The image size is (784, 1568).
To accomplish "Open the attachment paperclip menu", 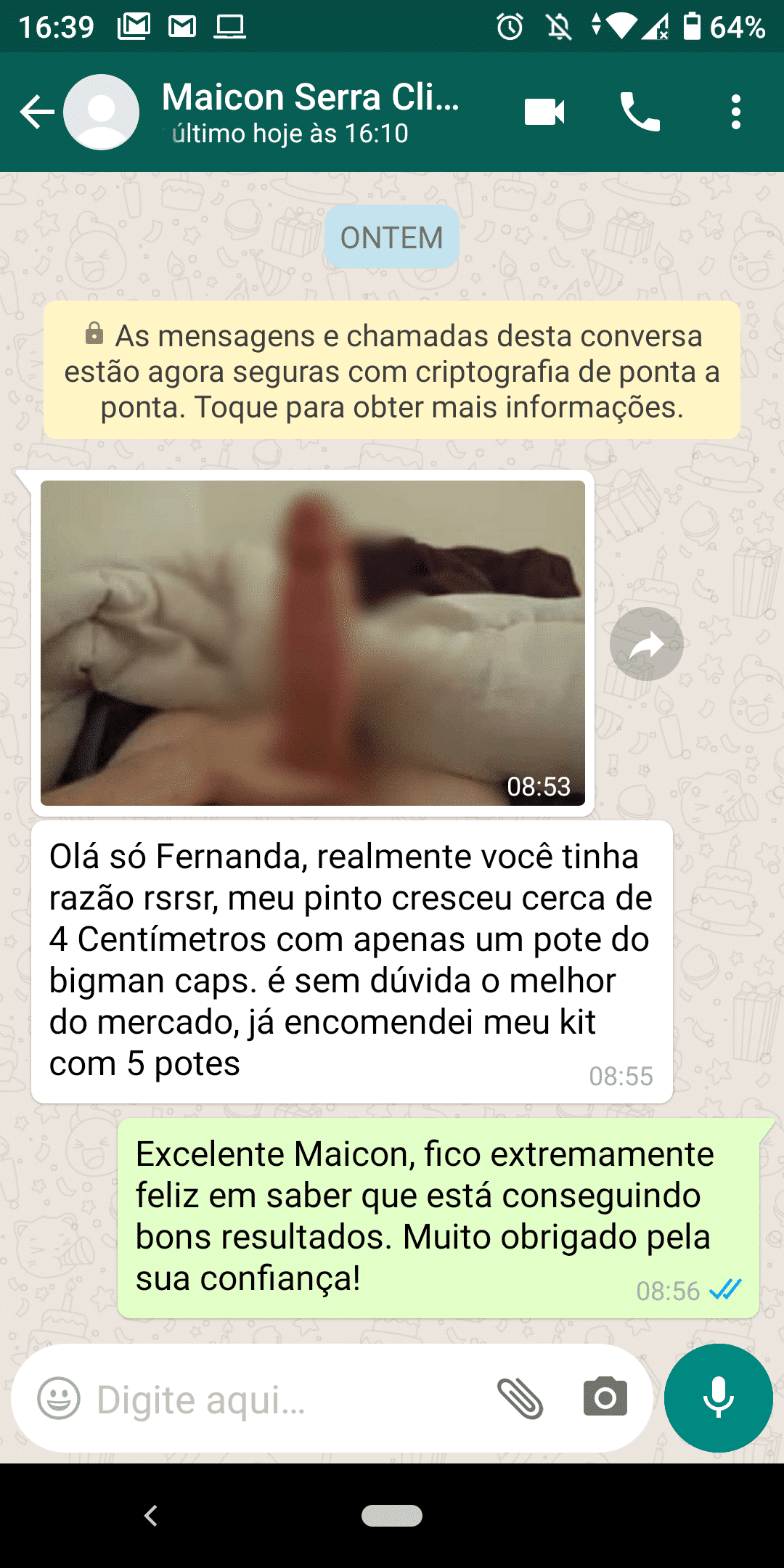I will [x=520, y=1398].
